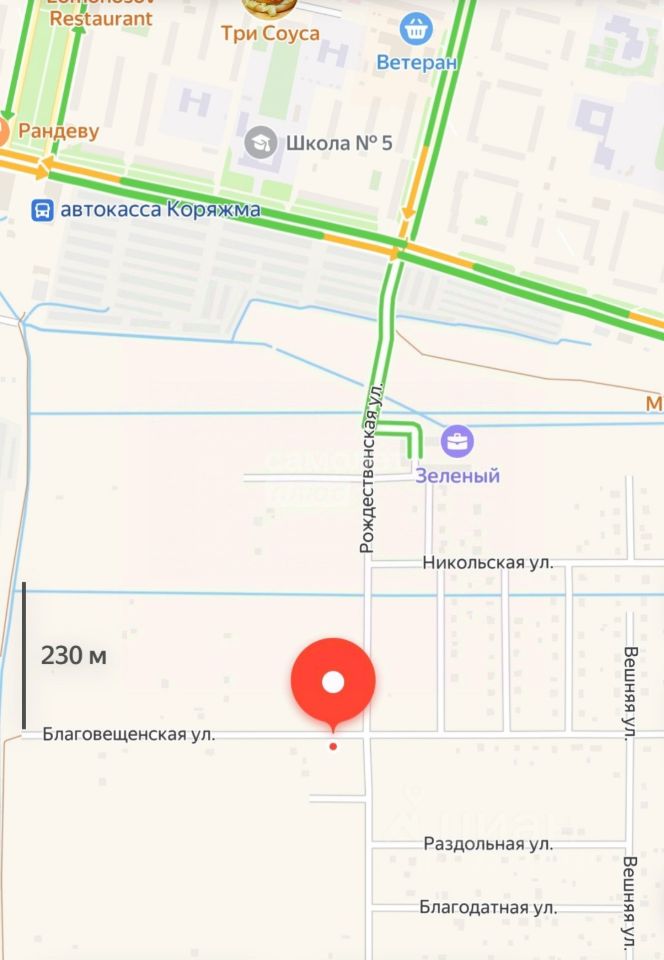This screenshot has height=960, width=664.
Task: Tap the автокасса Коряжма bus marker
Action: click(43, 210)
